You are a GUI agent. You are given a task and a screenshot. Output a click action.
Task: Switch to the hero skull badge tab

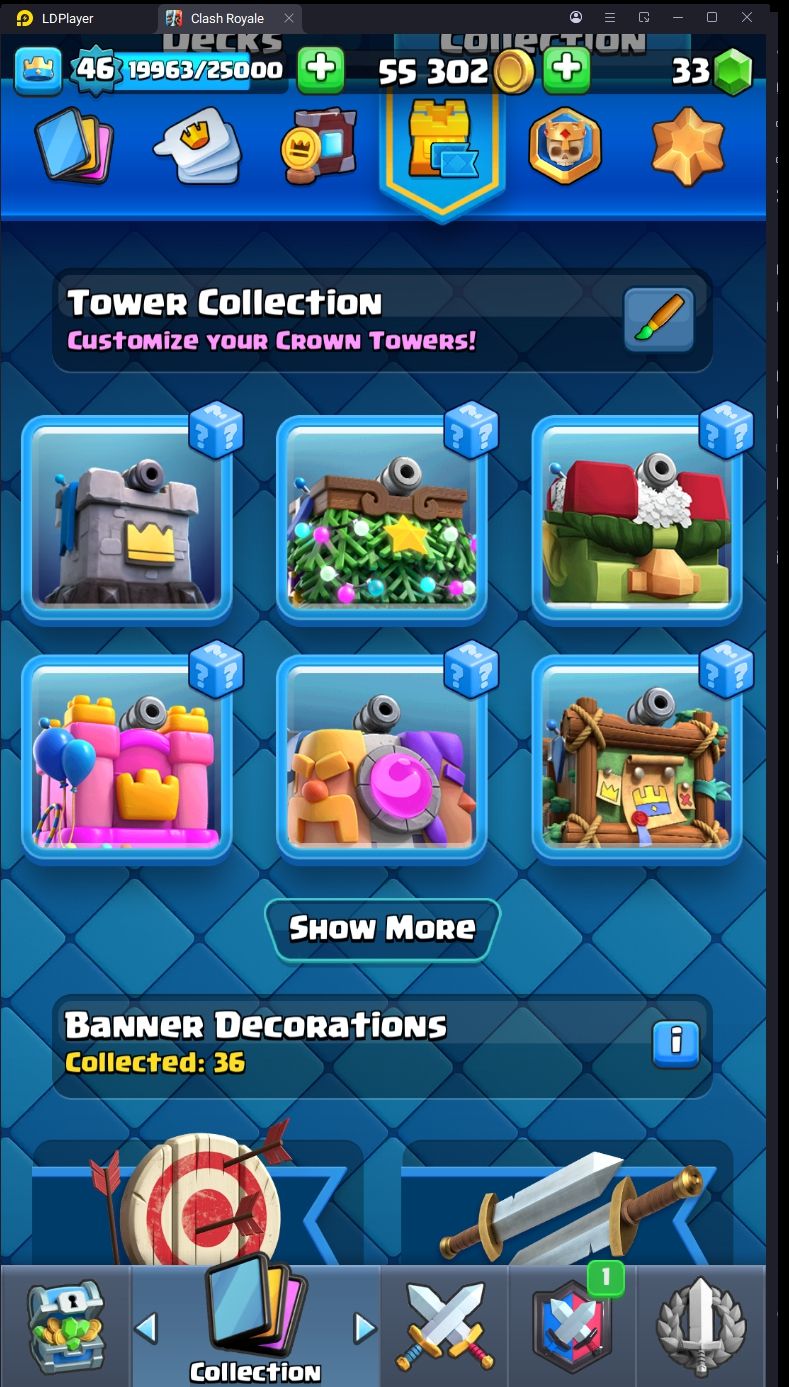pyautogui.click(x=565, y=147)
